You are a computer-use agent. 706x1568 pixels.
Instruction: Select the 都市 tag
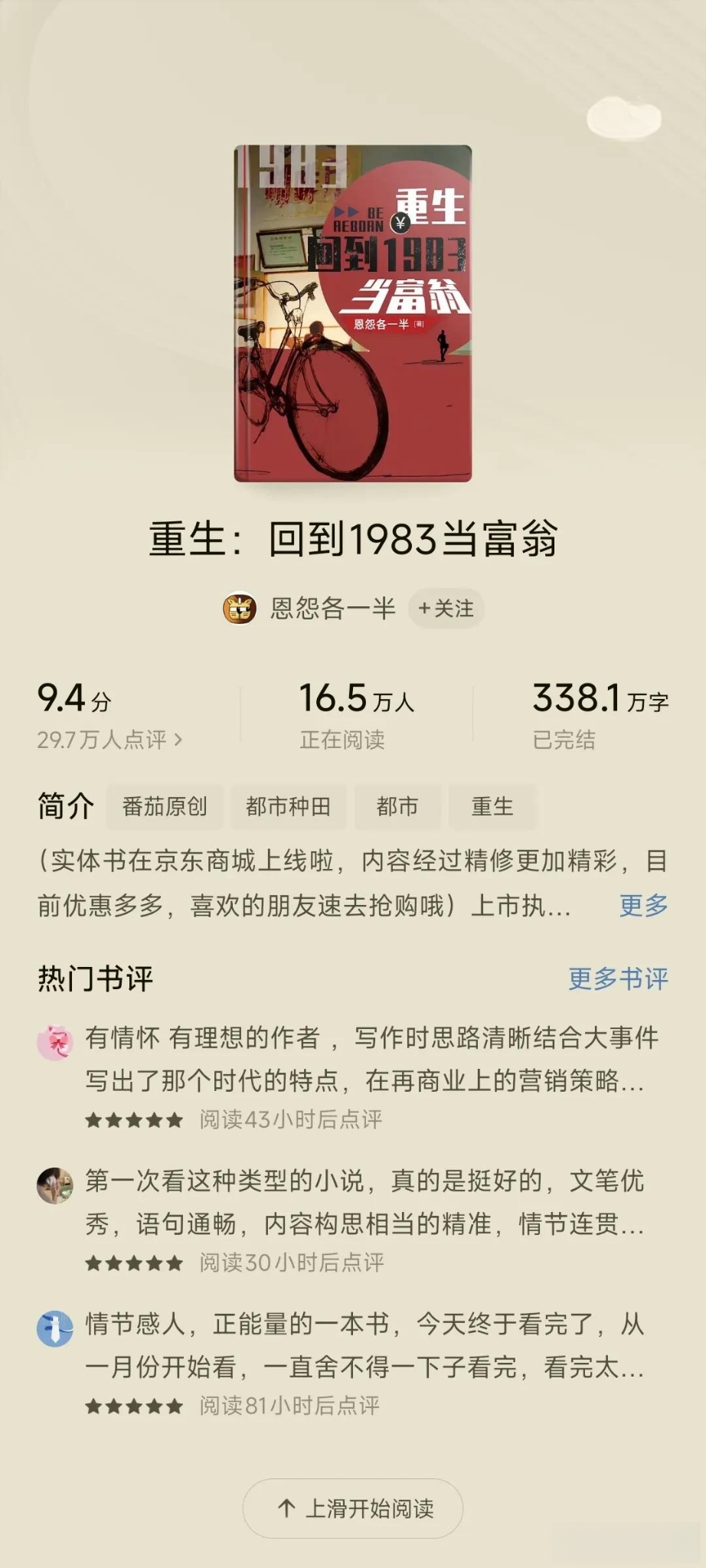pyautogui.click(x=397, y=806)
